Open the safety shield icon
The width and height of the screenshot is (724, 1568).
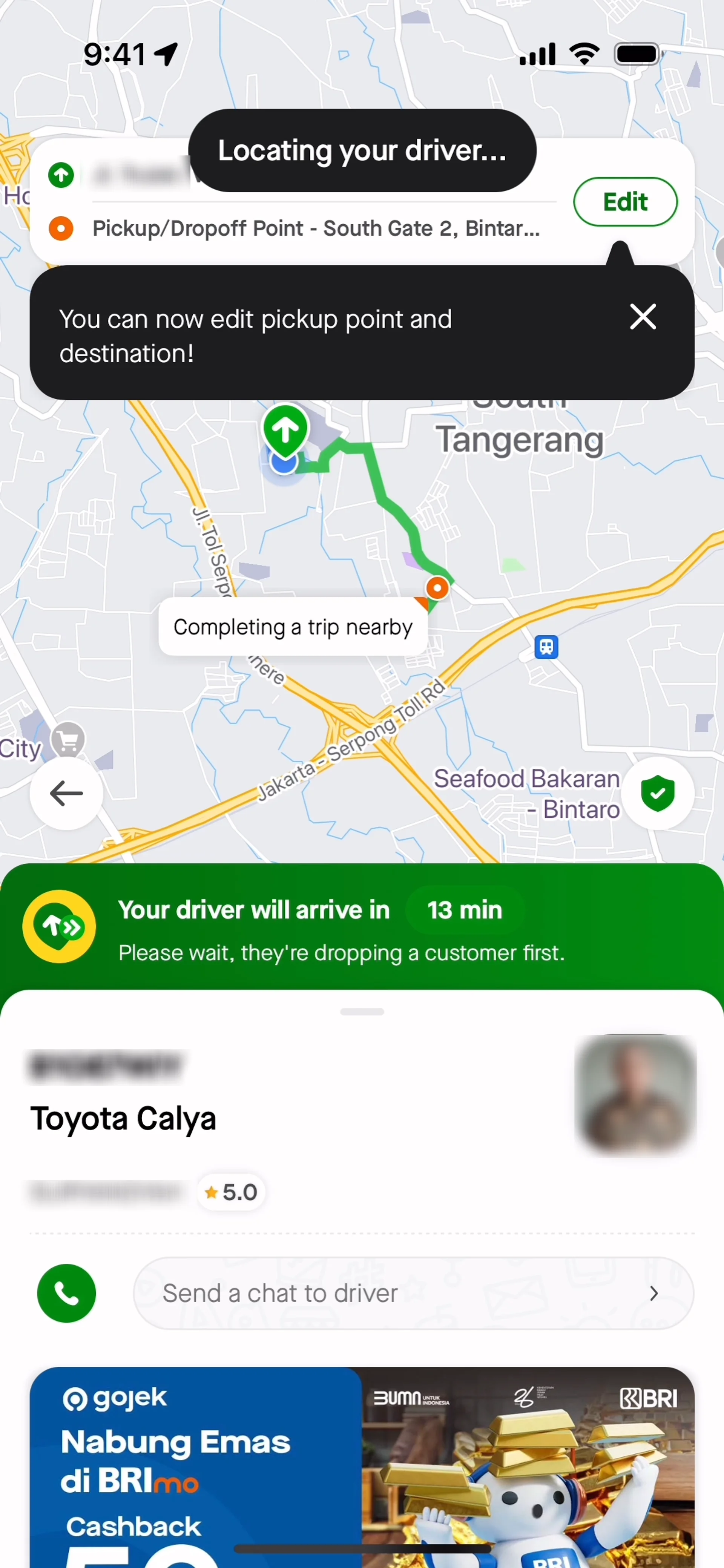657,793
